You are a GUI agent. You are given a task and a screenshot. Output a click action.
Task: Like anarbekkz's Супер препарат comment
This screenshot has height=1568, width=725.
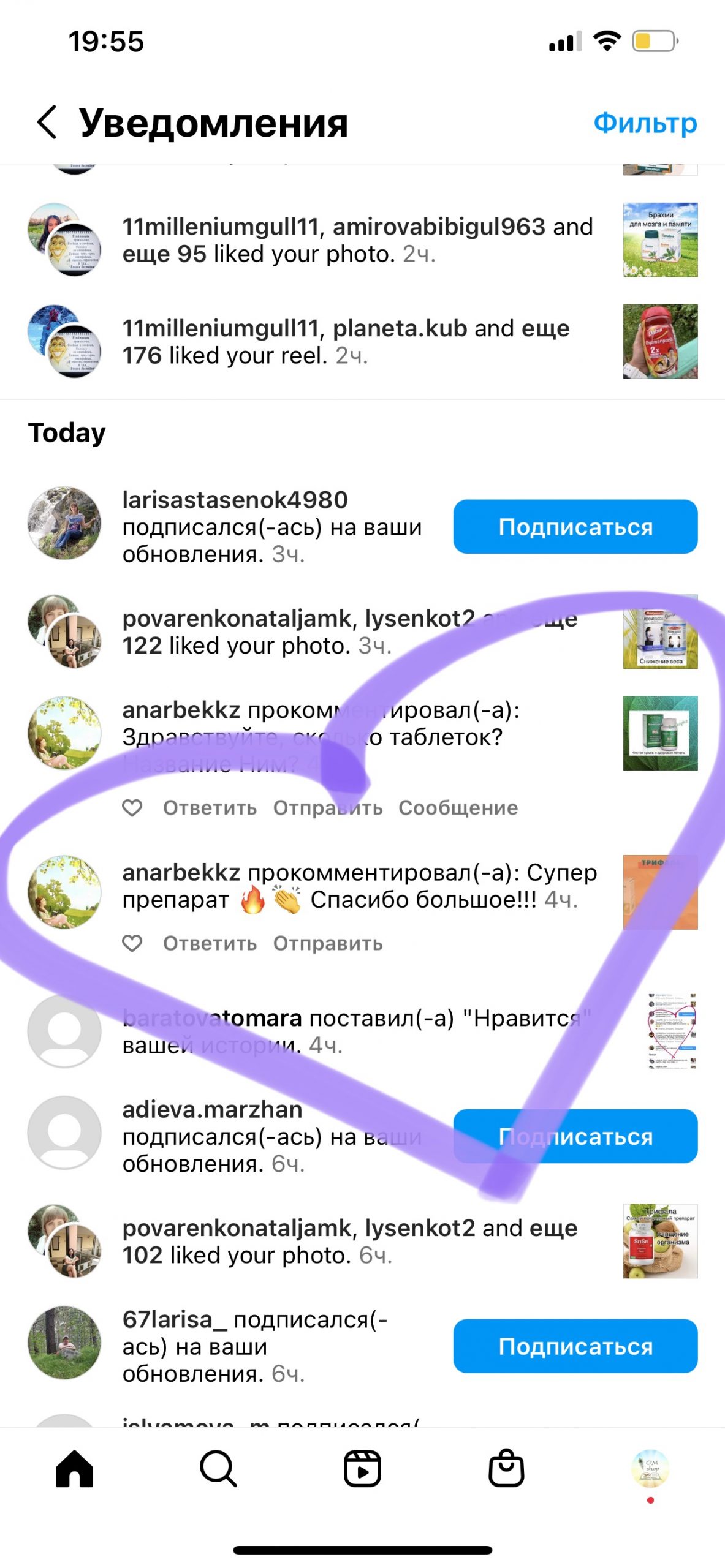pos(132,943)
